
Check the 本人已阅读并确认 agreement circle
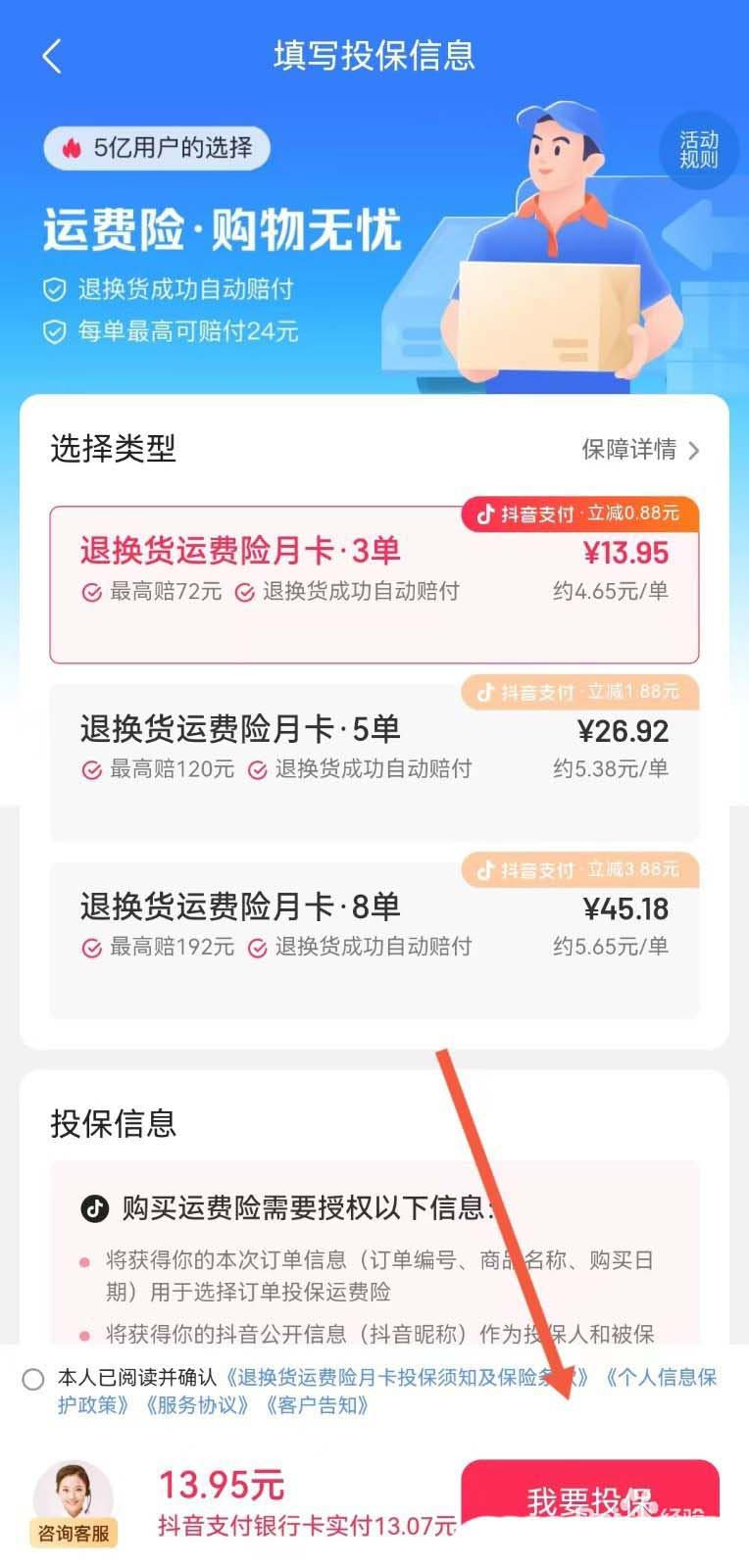tap(33, 1379)
